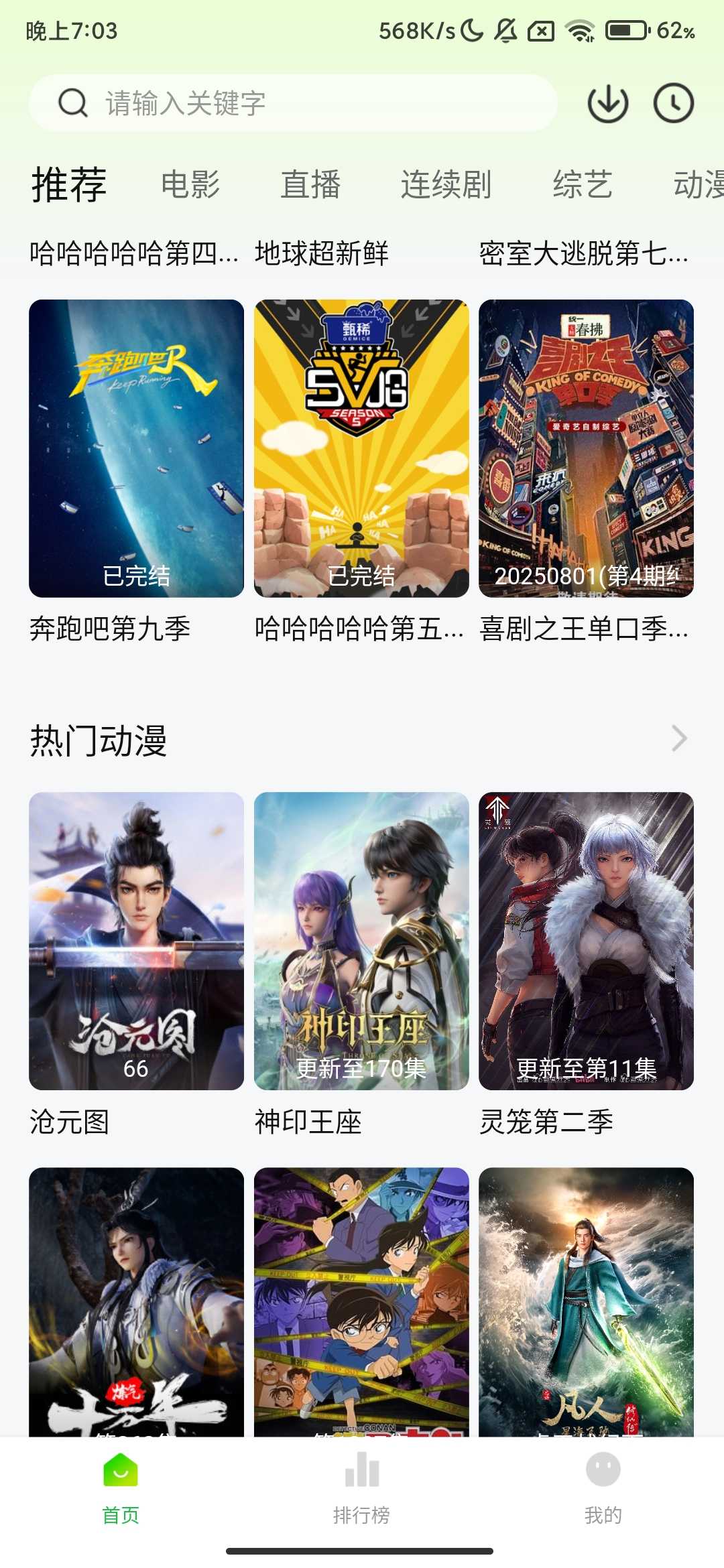Viewport: 724px width, 1568px height.
Task: Open the downloads icon
Action: coord(607,103)
